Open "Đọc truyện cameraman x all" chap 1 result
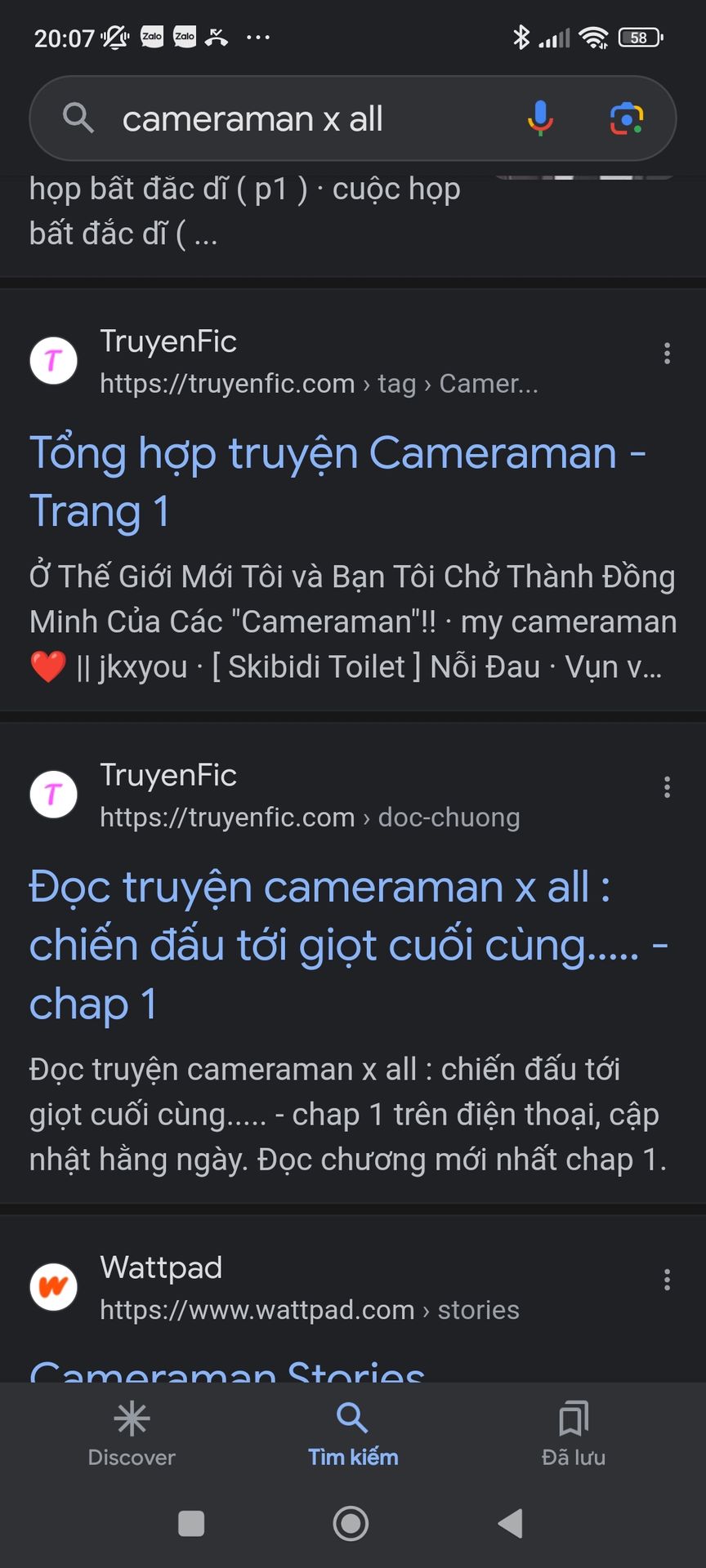Screen dimensions: 706x1568 (x=349, y=946)
